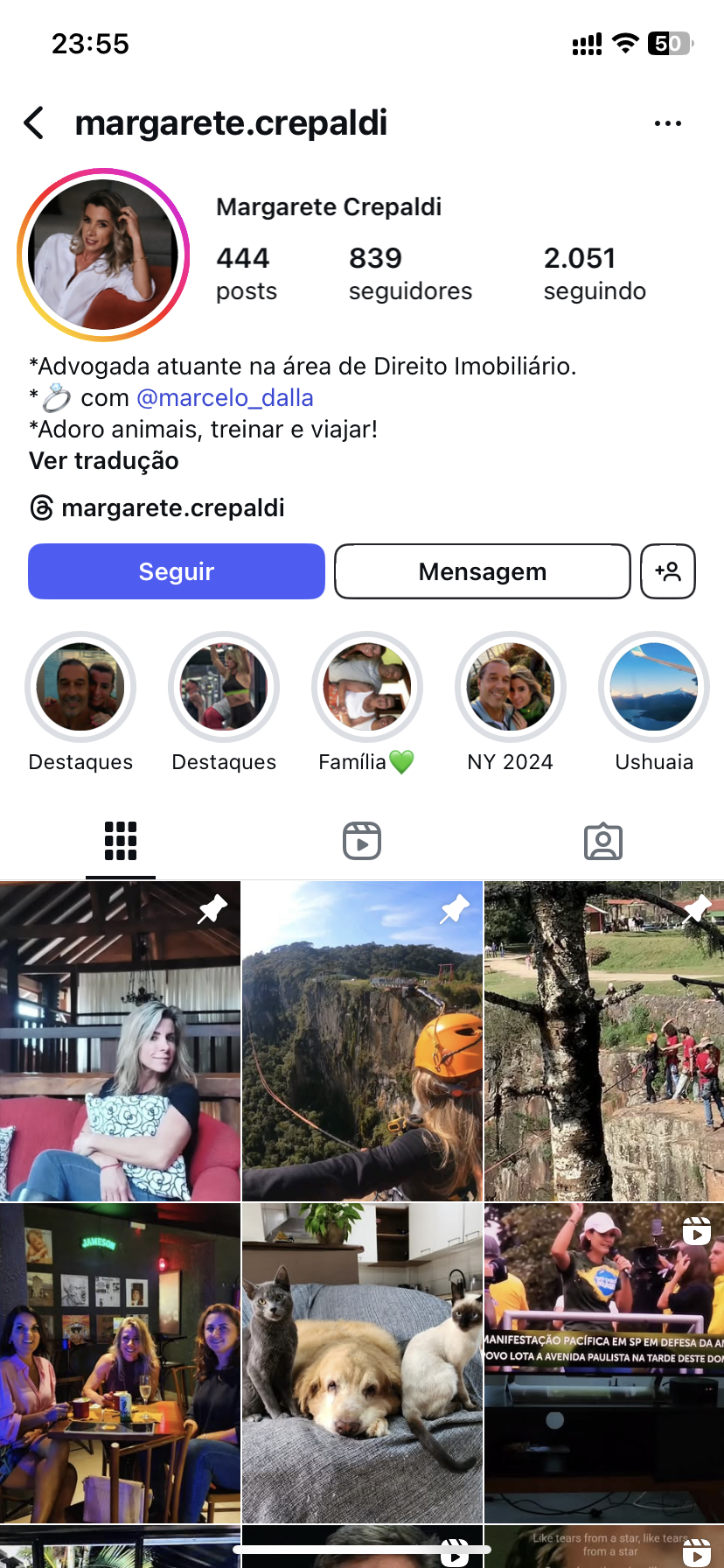This screenshot has width=724, height=1568.
Task: Open the seguidores list
Action: pos(409,273)
